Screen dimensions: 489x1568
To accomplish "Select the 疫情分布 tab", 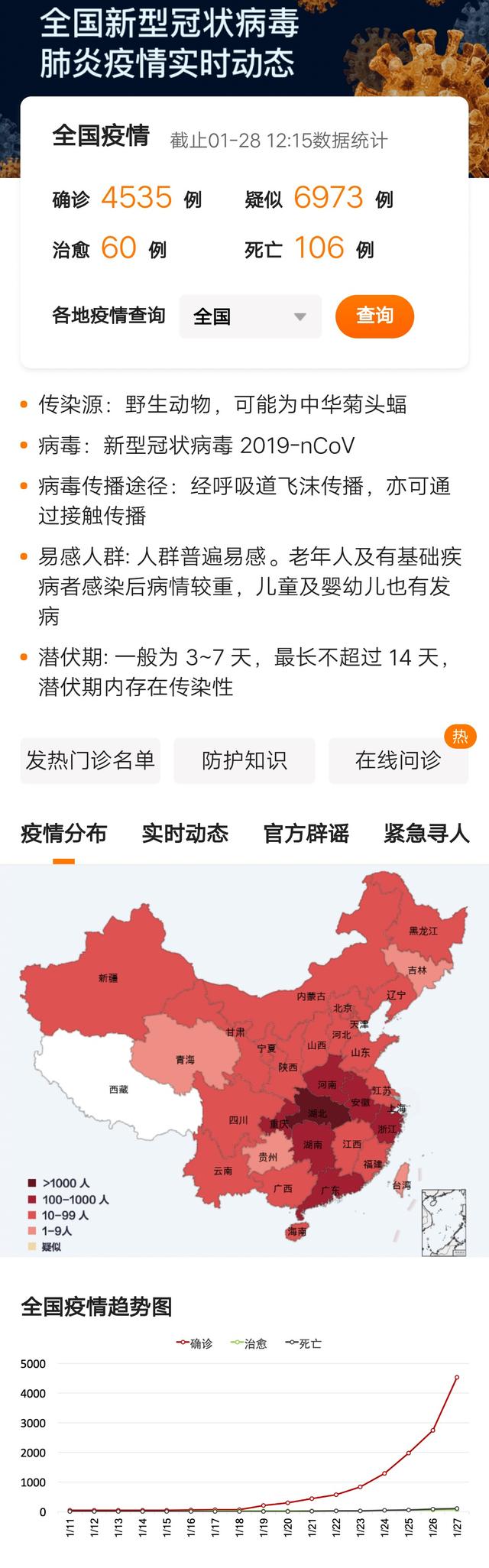I will [x=63, y=833].
